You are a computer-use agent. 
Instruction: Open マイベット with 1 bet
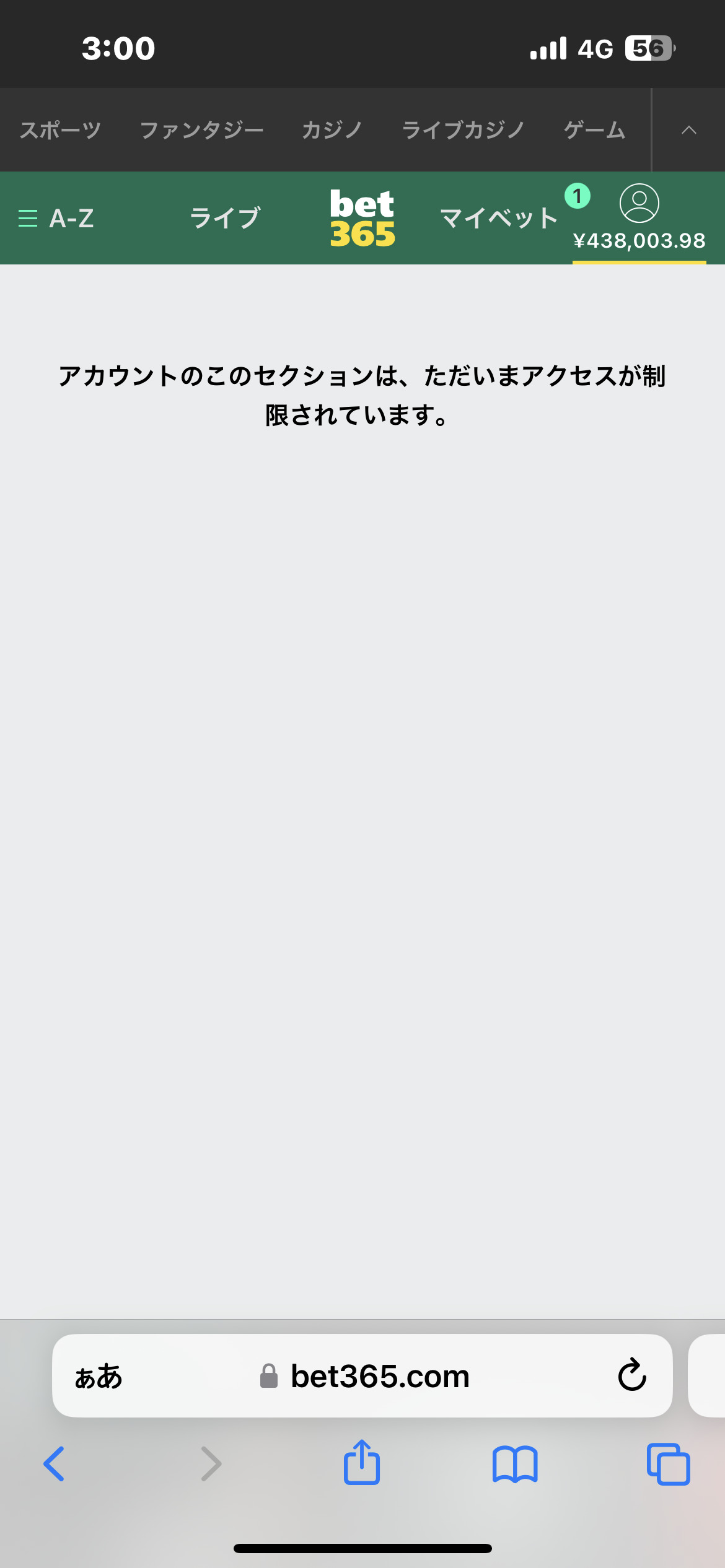pos(499,219)
